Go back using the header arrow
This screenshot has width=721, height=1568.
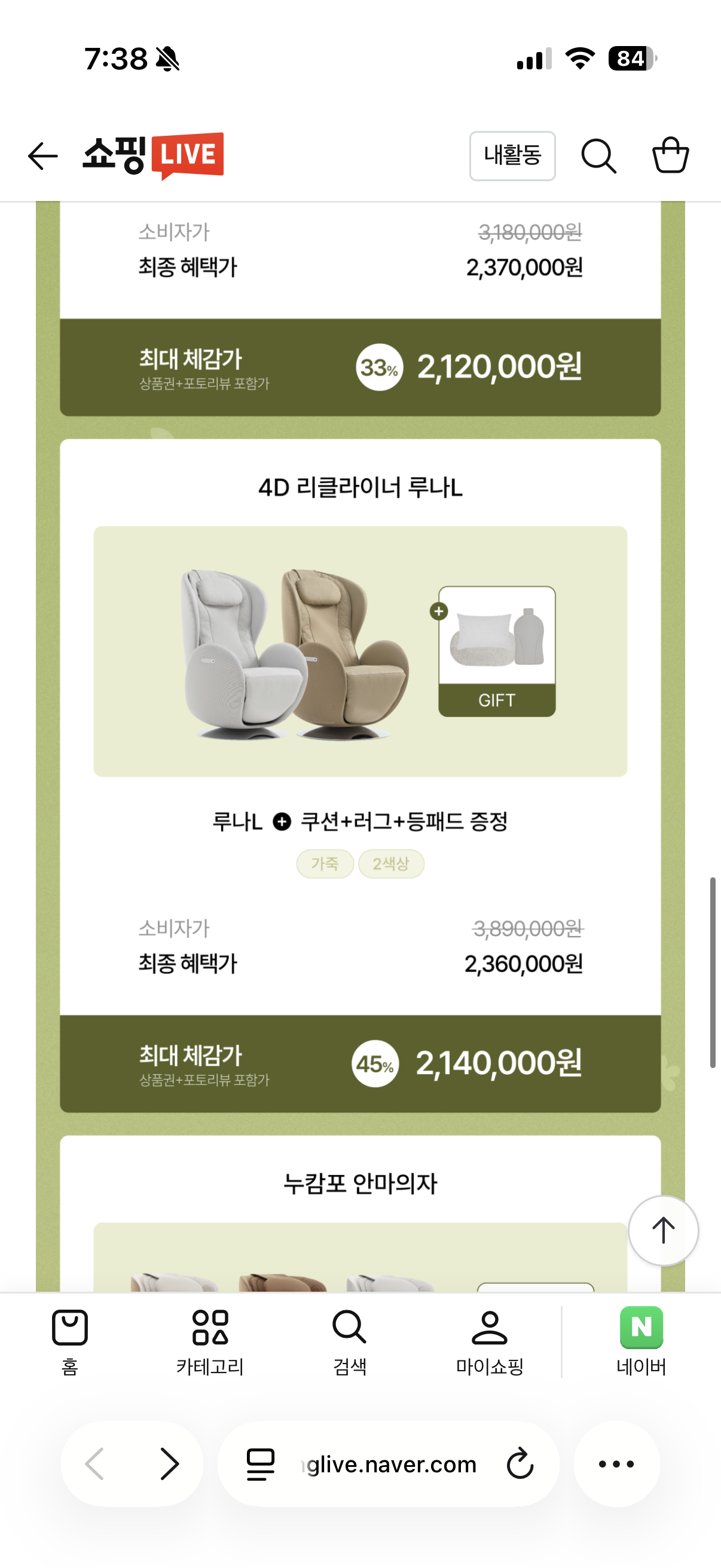(43, 157)
